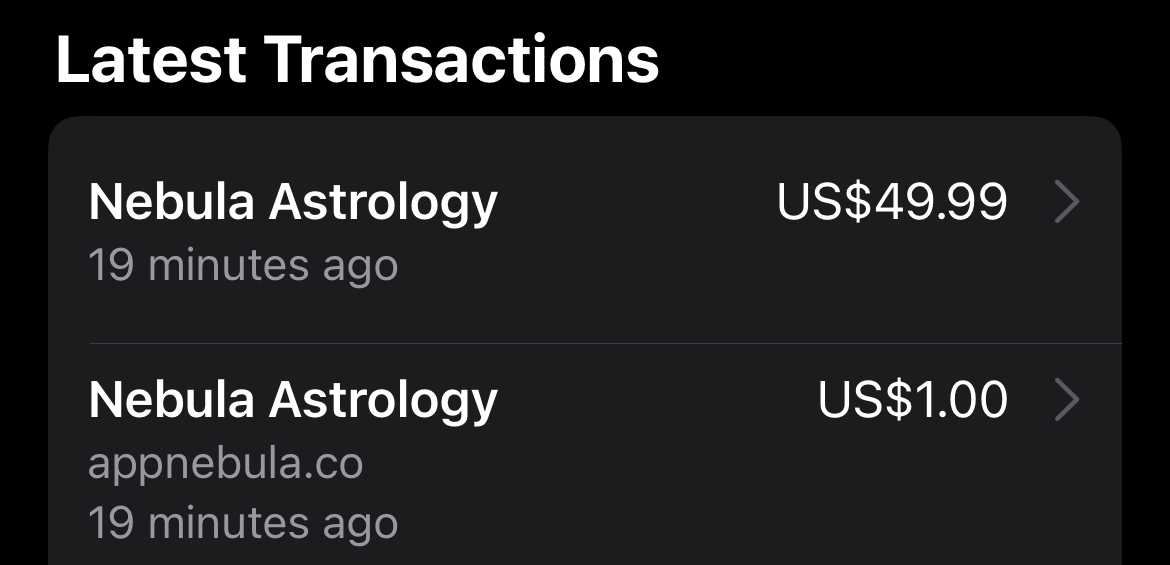Image resolution: width=1170 pixels, height=565 pixels.
Task: View the US$1.00 Nebula Astrology transaction
Action: 584,456
